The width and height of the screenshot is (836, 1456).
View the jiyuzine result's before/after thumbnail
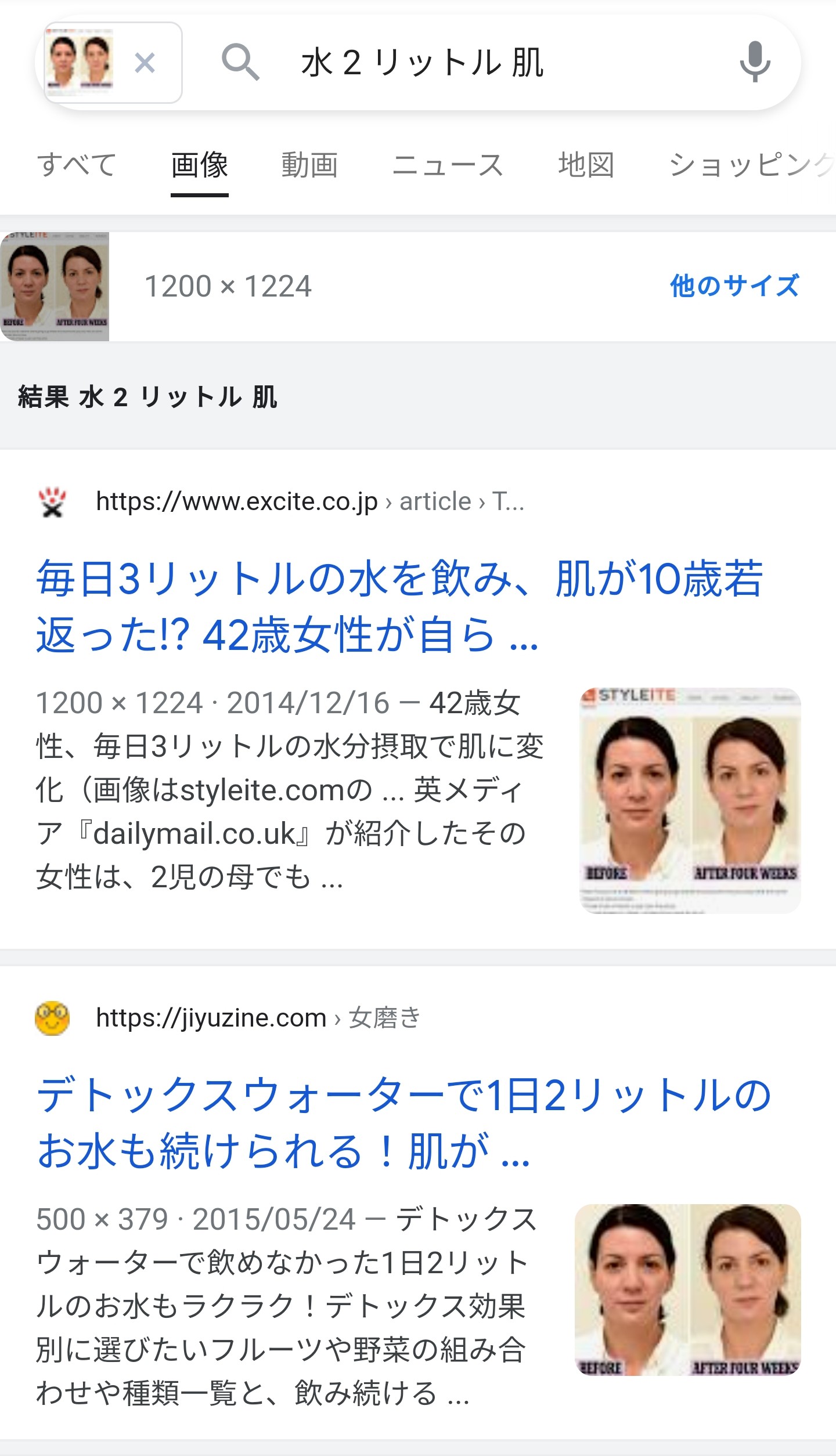pos(687,1290)
